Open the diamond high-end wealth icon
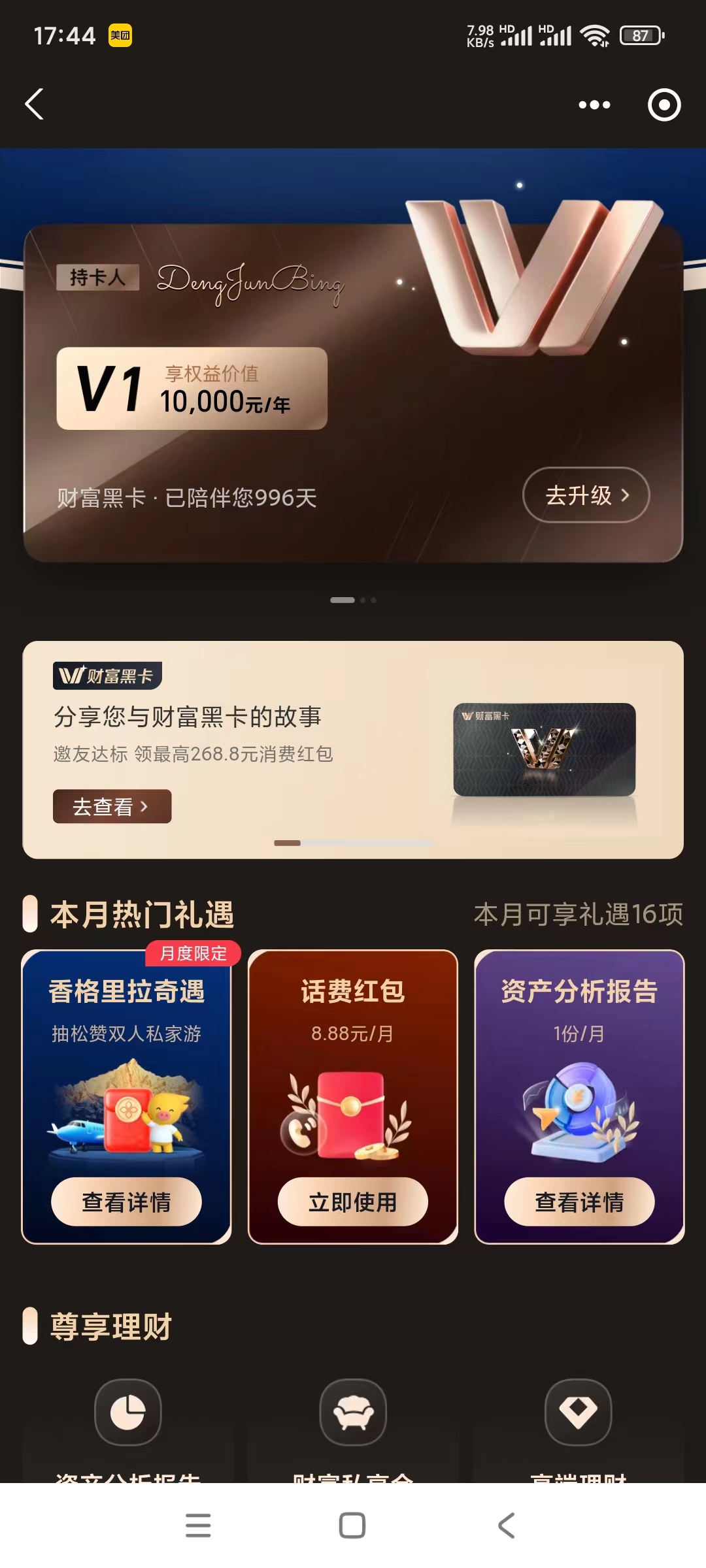The image size is (706, 1568). pyautogui.click(x=579, y=1413)
